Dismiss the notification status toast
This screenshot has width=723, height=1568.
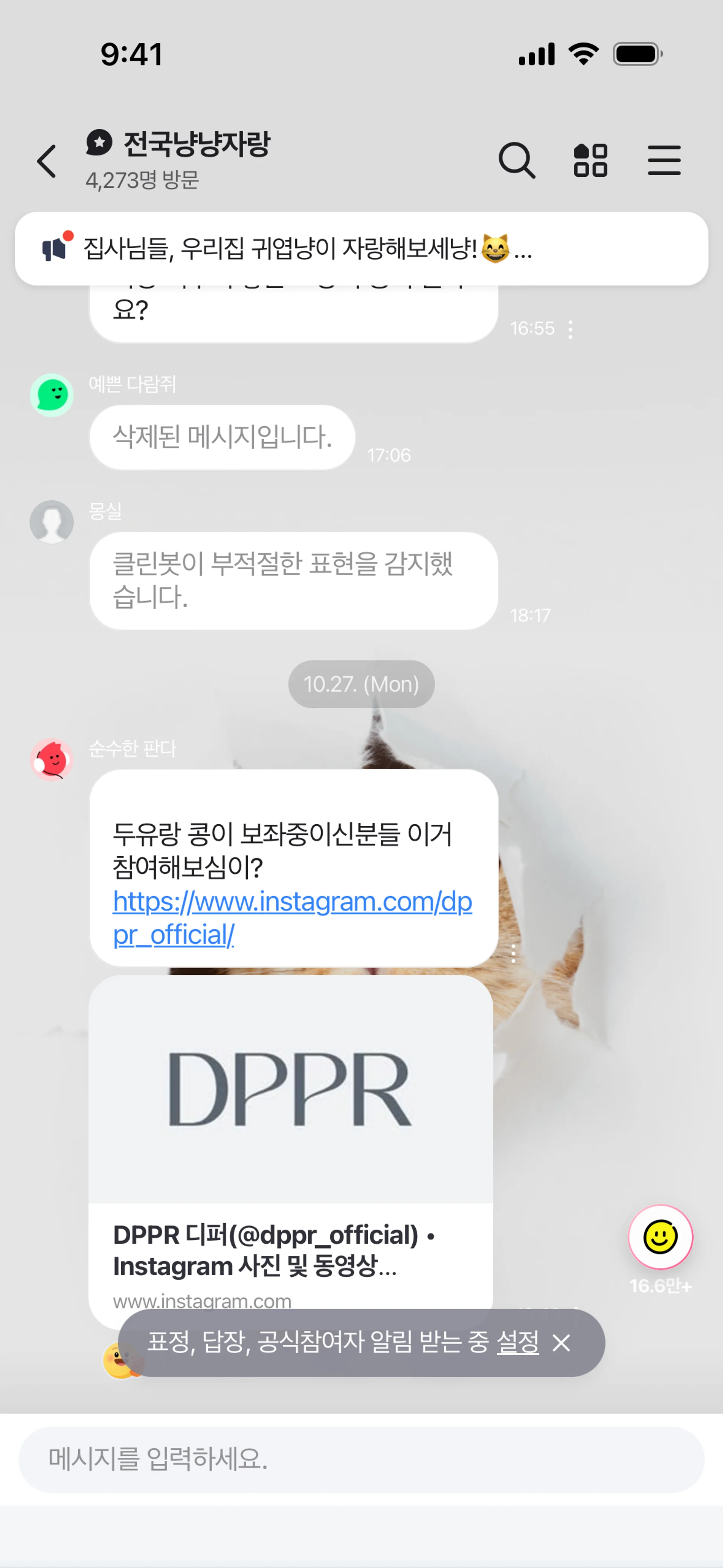(x=561, y=1343)
